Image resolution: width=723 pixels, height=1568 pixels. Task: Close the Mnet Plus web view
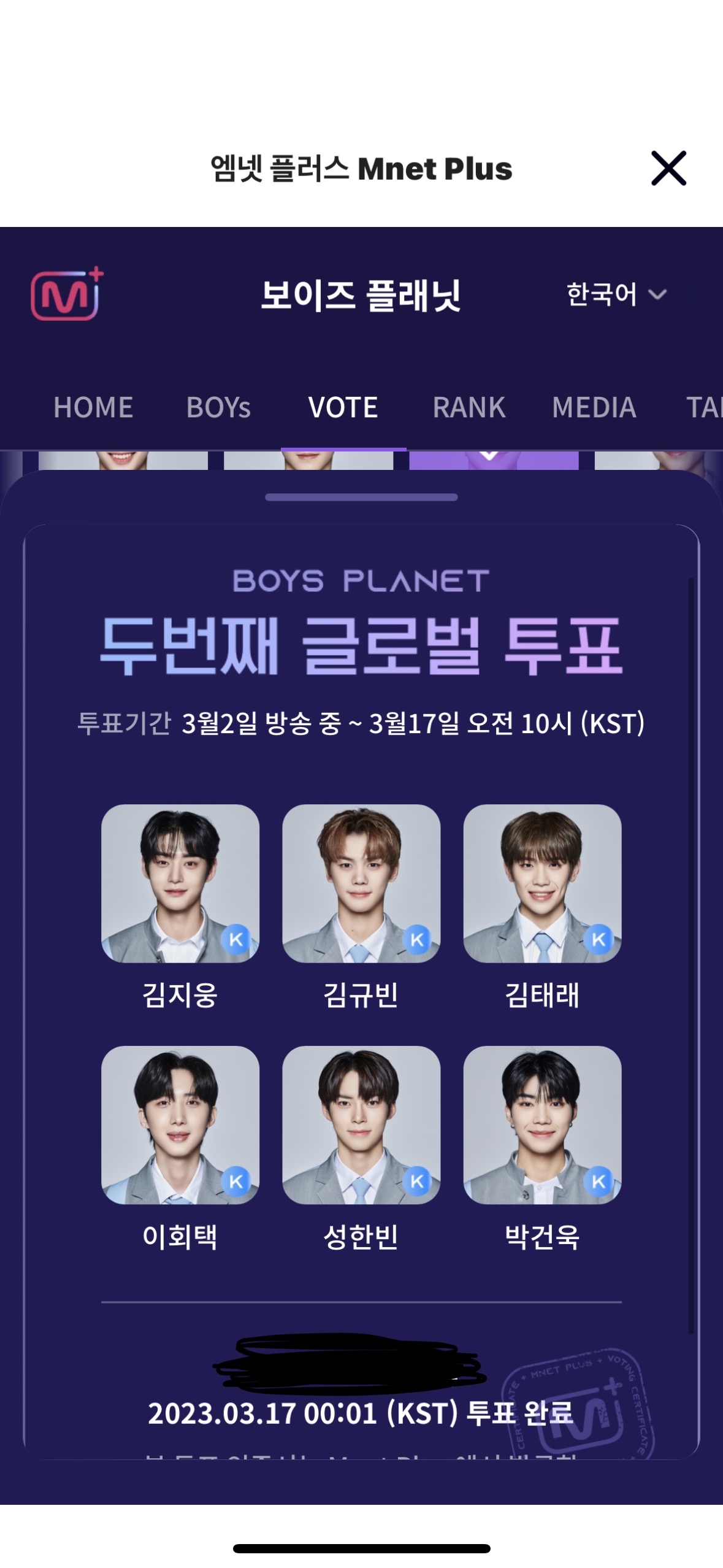pyautogui.click(x=668, y=168)
